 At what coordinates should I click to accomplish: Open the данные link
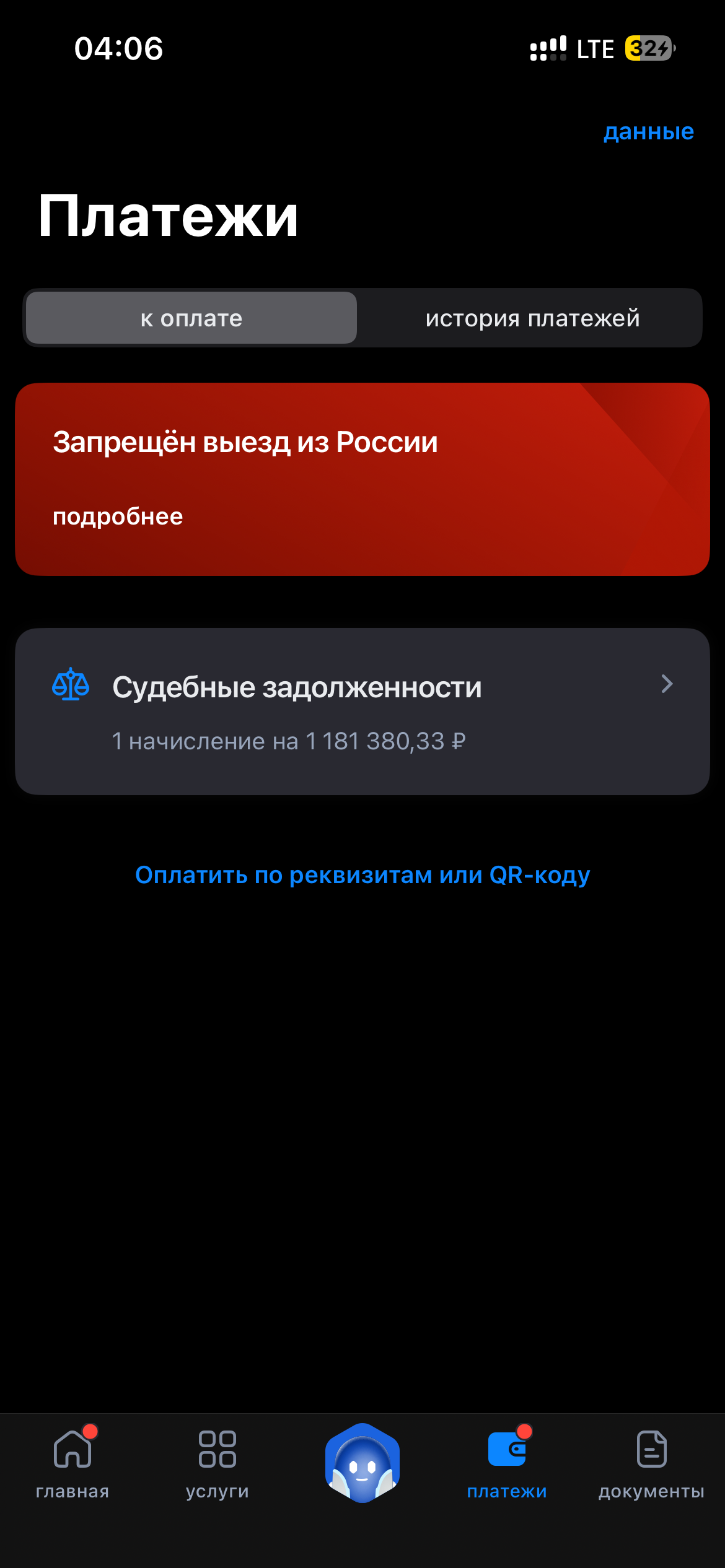click(649, 131)
